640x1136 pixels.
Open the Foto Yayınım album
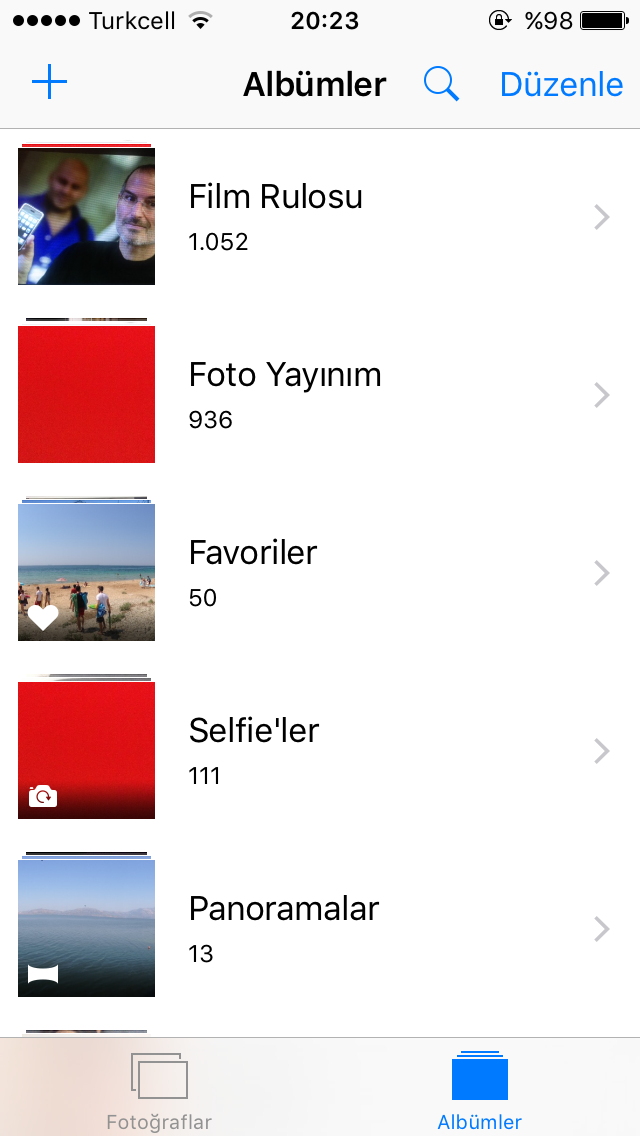[320, 394]
